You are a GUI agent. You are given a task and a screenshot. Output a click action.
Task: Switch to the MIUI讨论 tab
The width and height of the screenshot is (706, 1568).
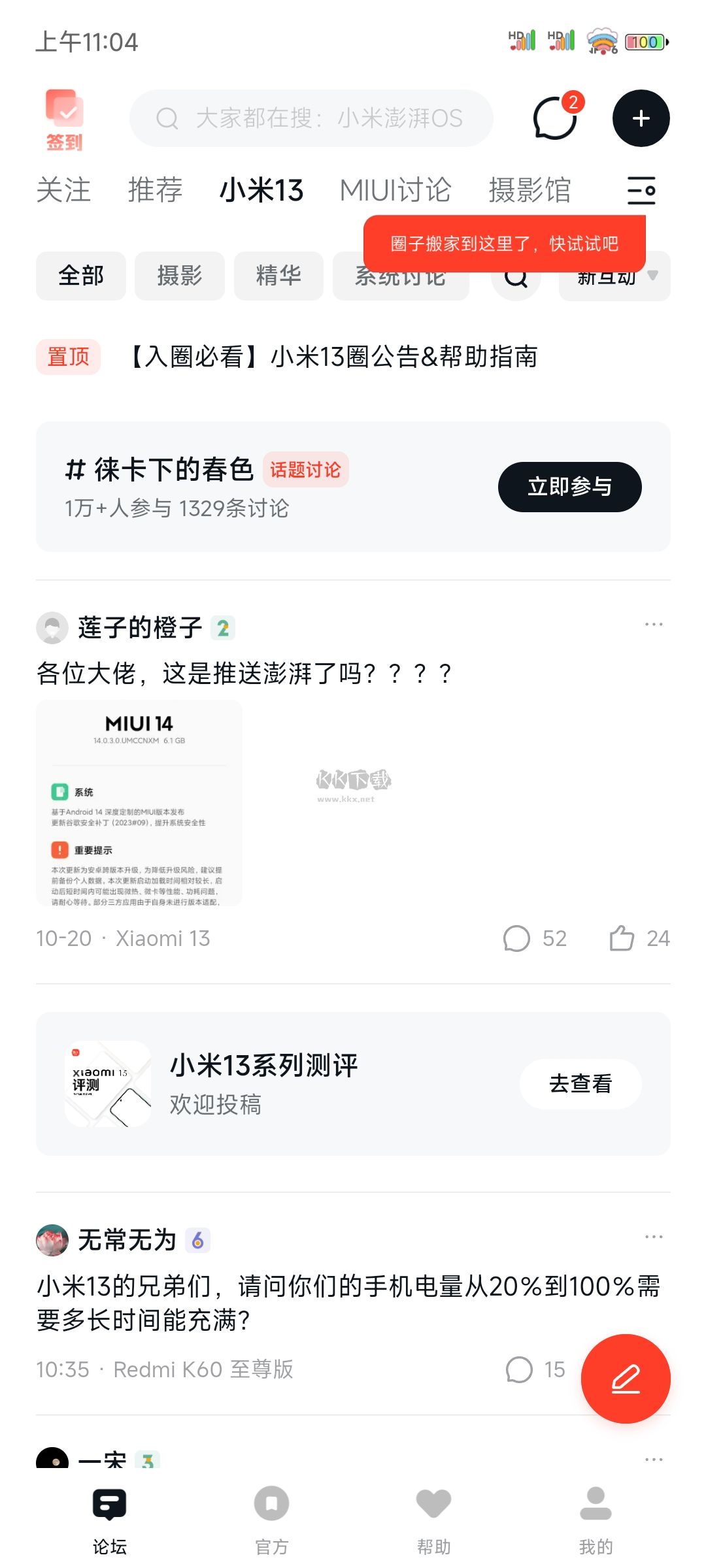click(x=395, y=190)
